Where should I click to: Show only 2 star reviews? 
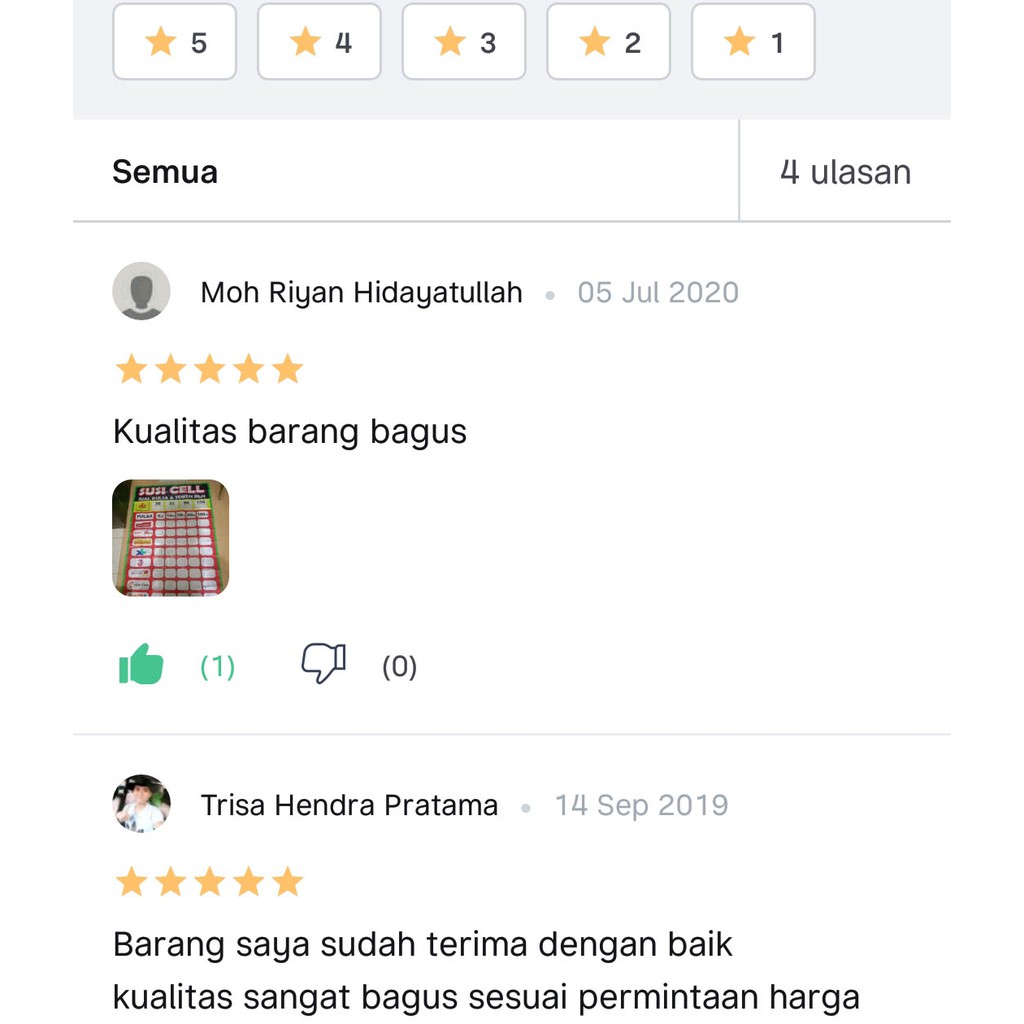click(x=608, y=42)
